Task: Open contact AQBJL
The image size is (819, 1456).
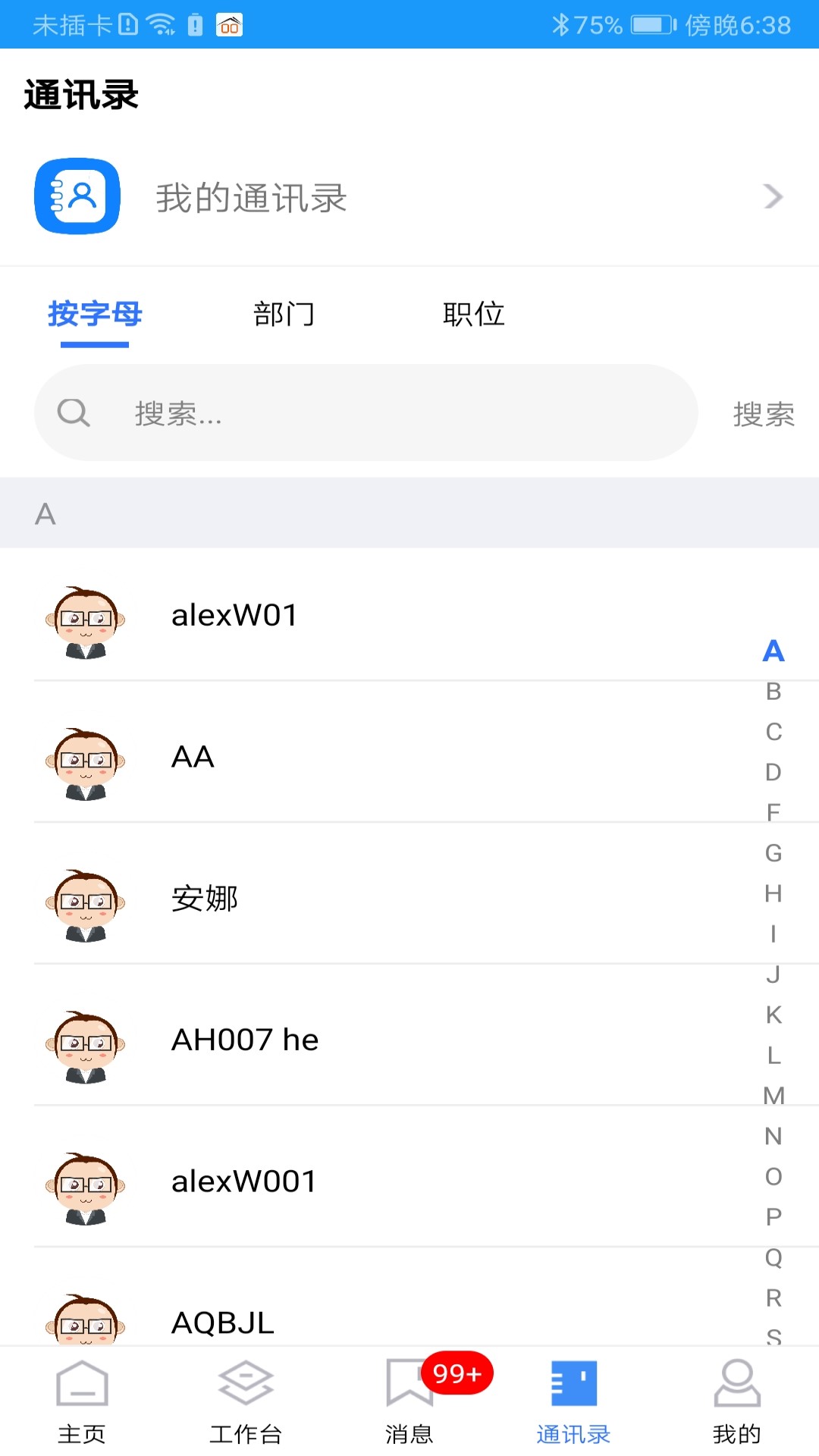Action: click(x=379, y=1319)
